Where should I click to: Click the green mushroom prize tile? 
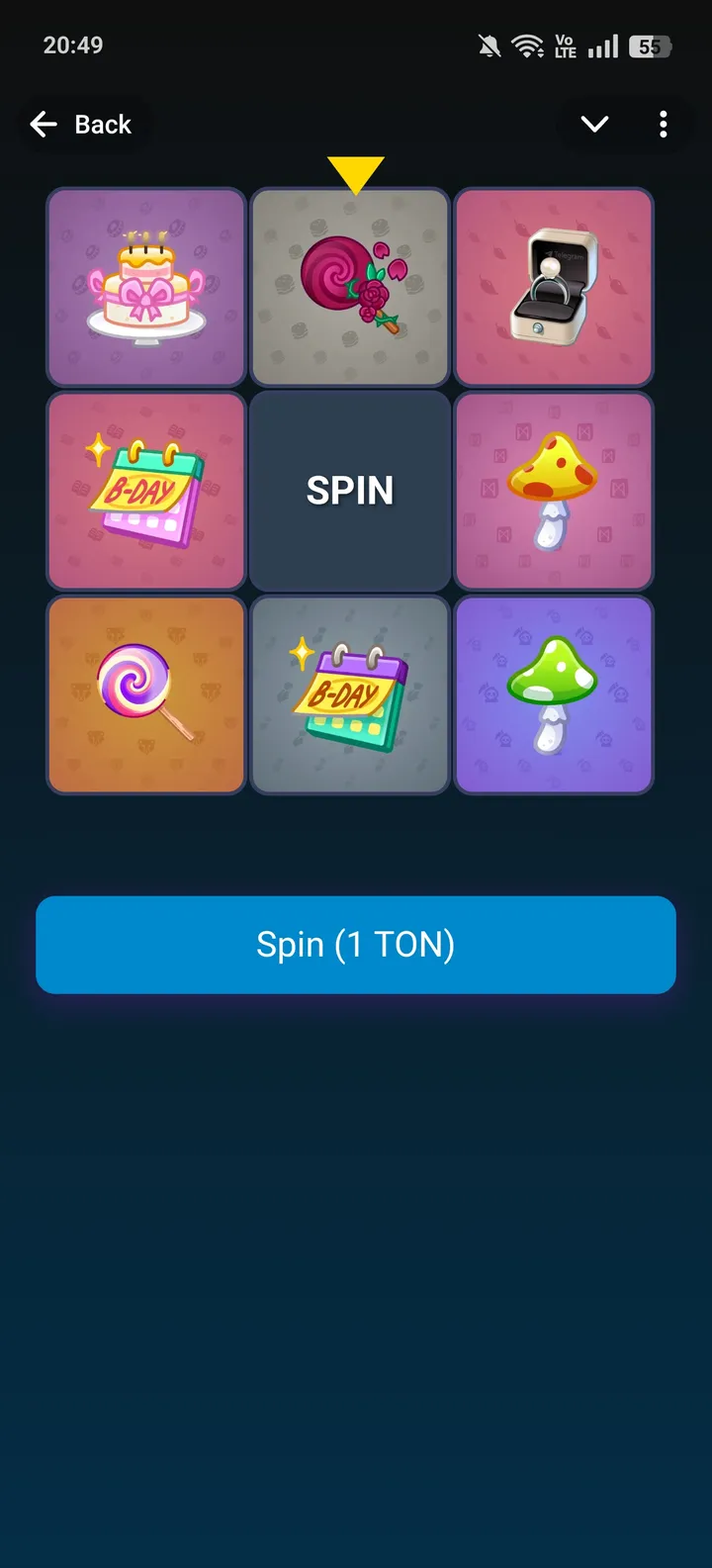point(555,694)
